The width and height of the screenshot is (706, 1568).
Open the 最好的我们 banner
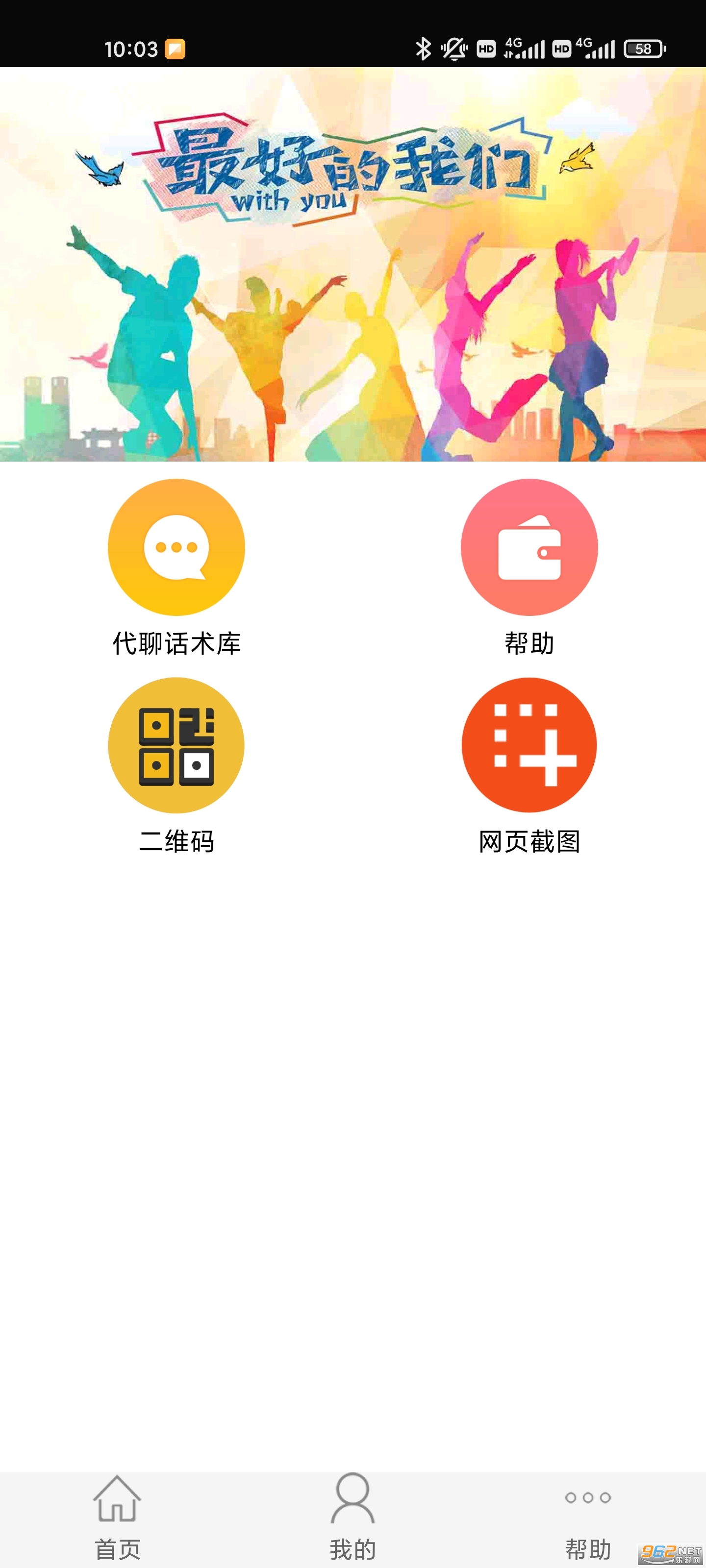(353, 264)
